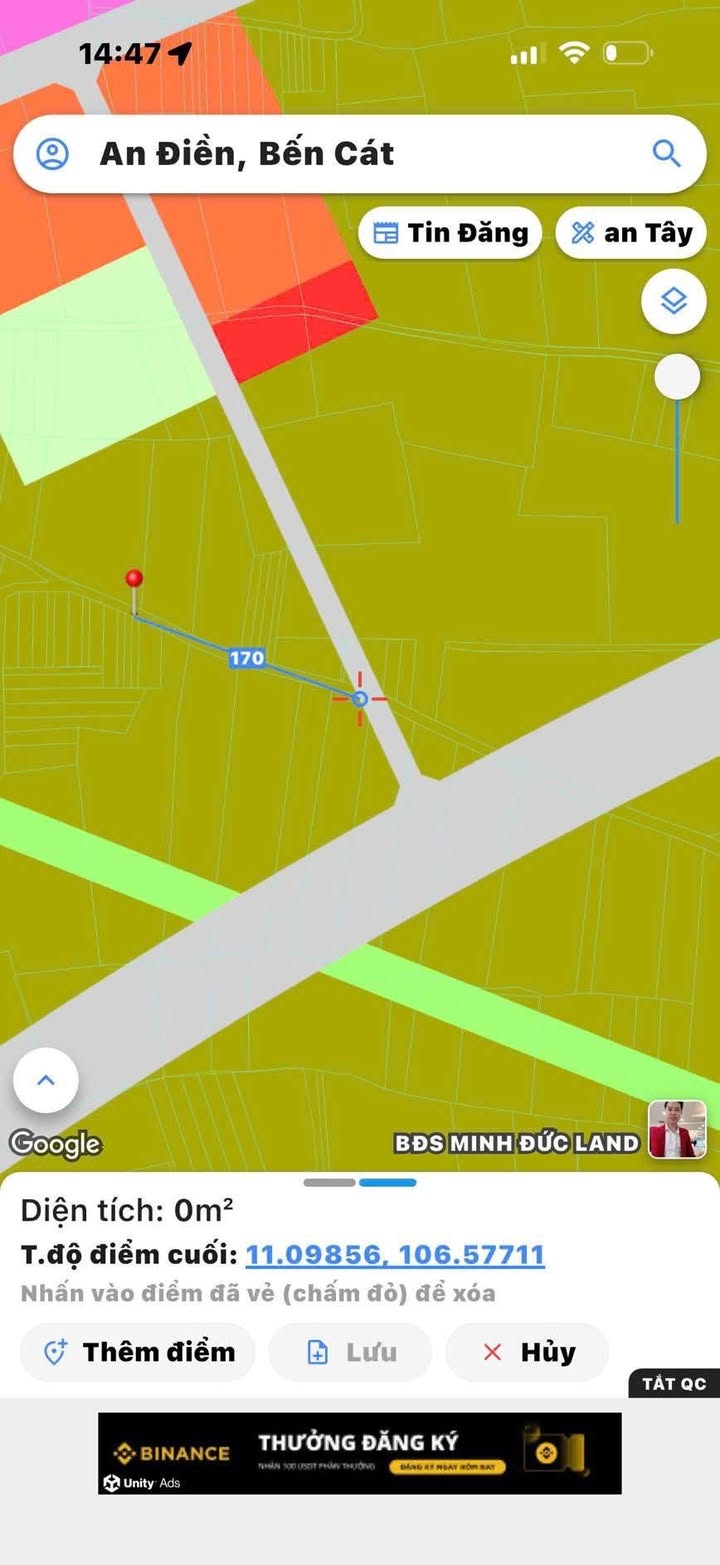The width and height of the screenshot is (720, 1565).
Task: Tap the vertical slider handle
Action: (x=677, y=378)
